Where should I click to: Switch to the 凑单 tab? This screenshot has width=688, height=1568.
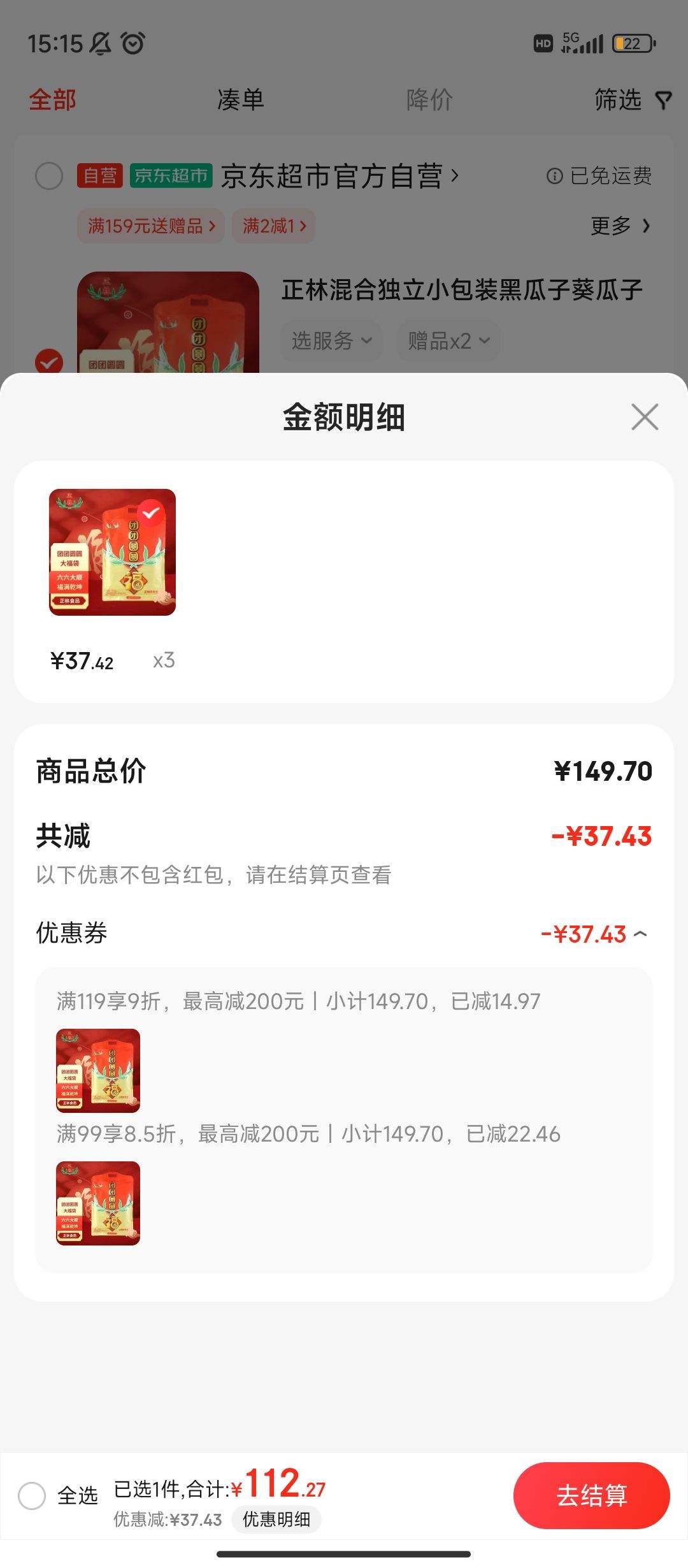241,99
